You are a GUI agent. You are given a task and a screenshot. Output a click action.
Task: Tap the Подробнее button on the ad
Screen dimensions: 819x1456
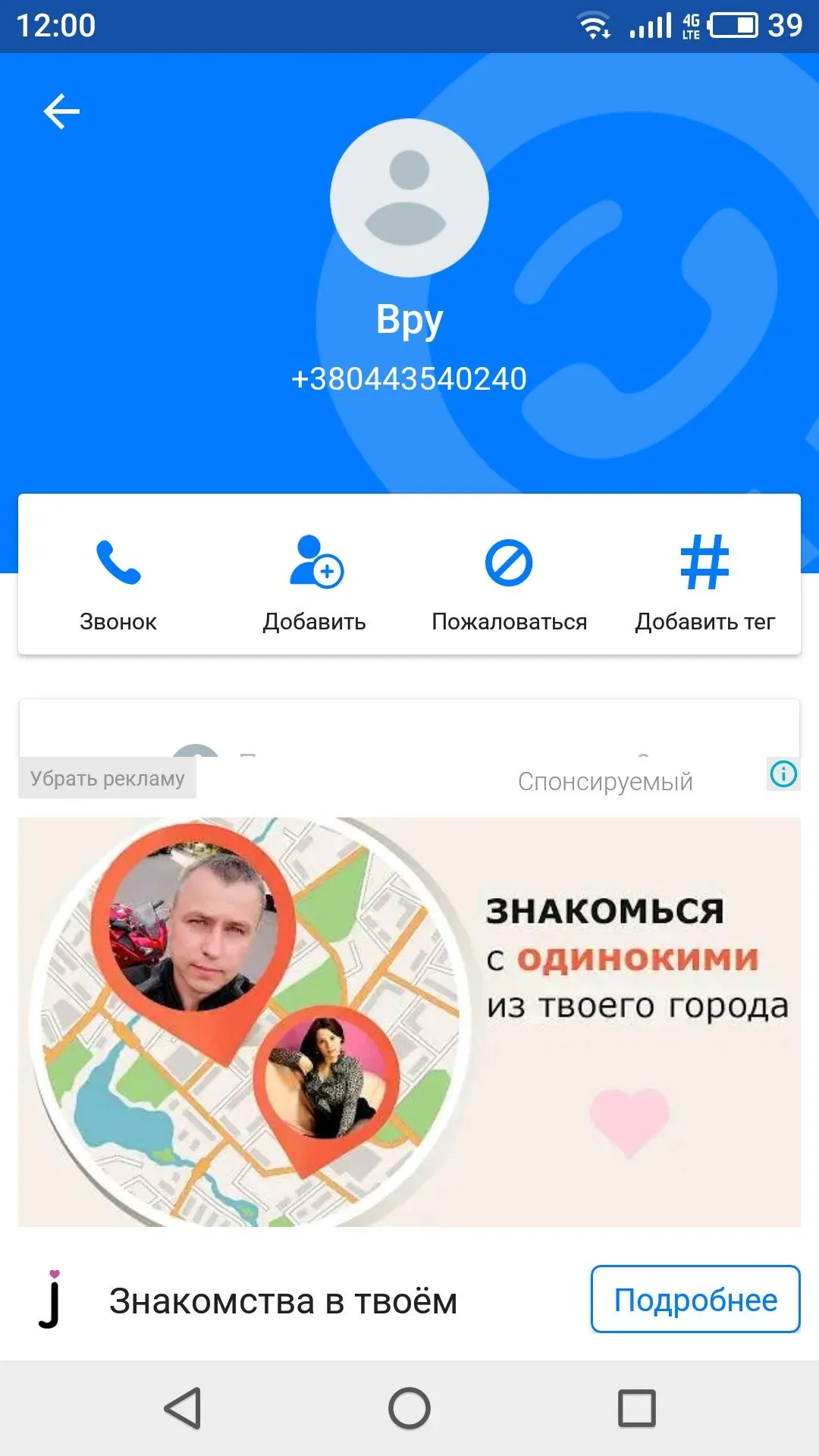pos(695,1299)
